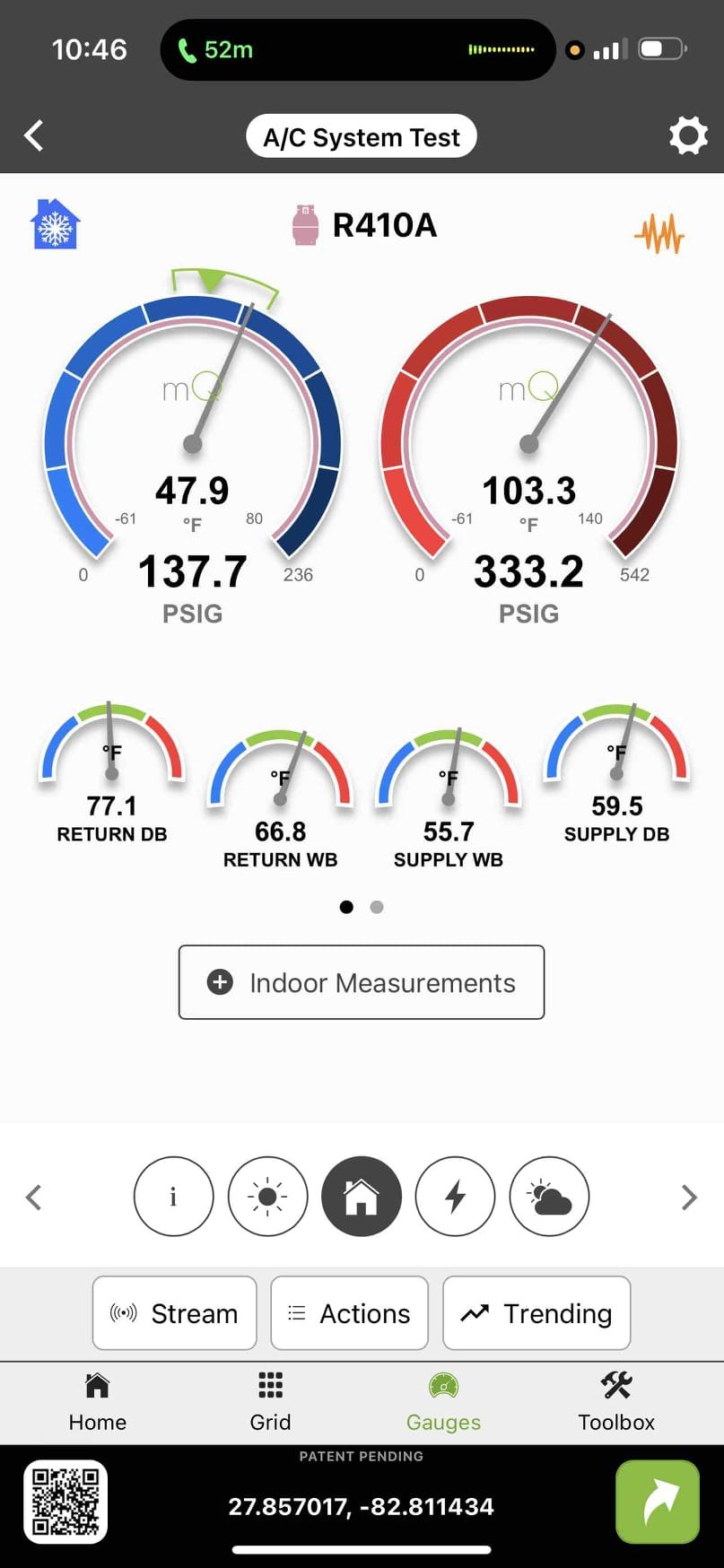Select the lightning bolt circle icon

[x=456, y=1197]
